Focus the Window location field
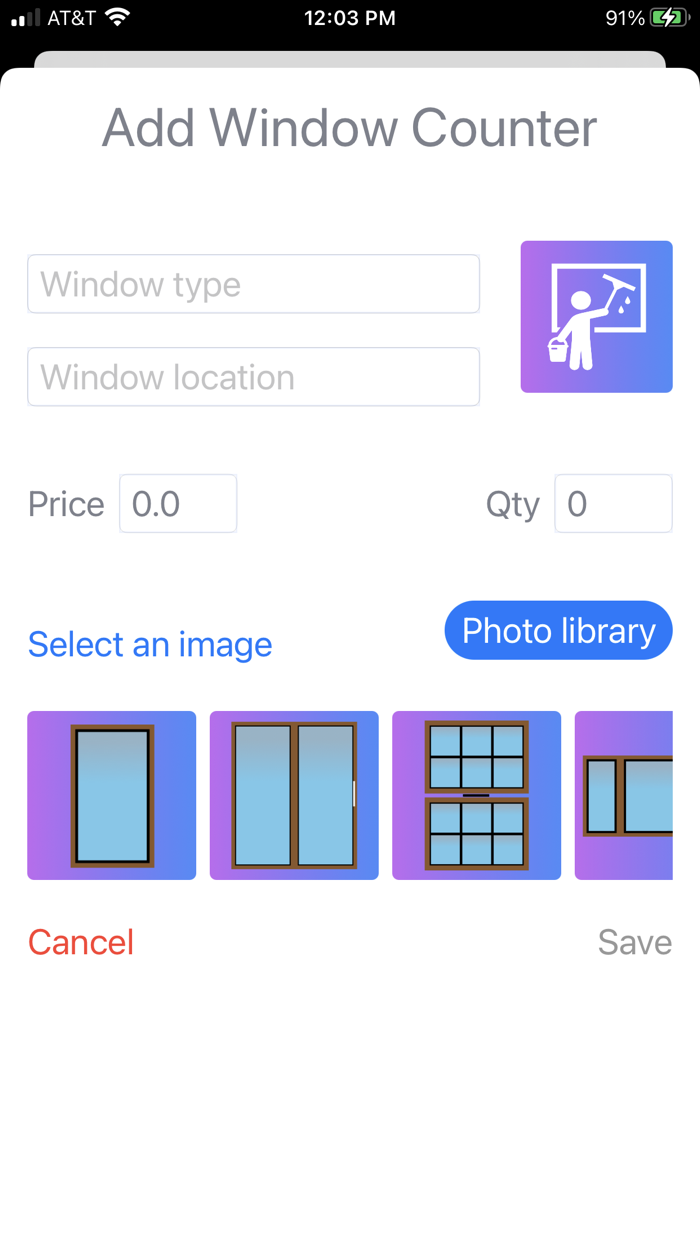700x1244 pixels. click(253, 377)
